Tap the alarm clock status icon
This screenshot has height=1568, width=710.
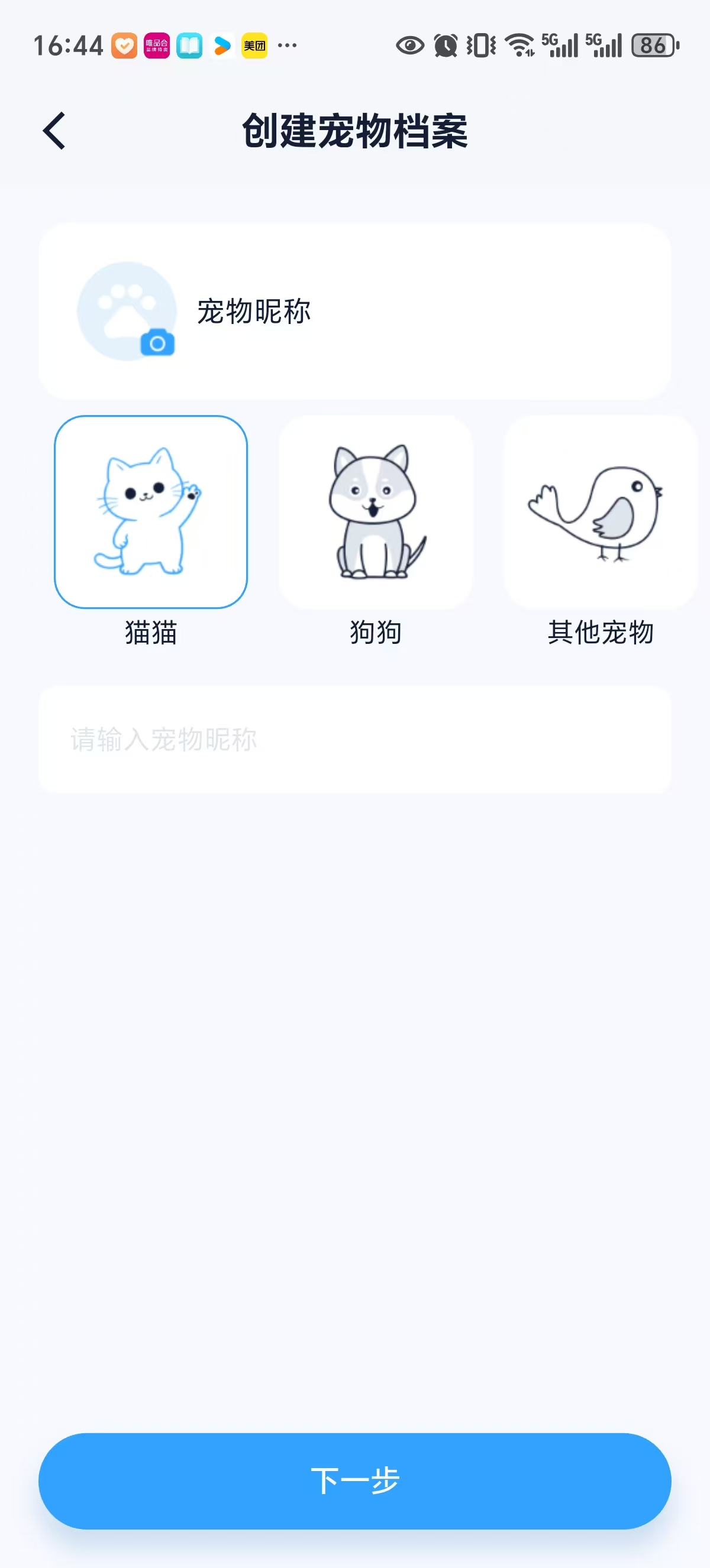[x=444, y=46]
